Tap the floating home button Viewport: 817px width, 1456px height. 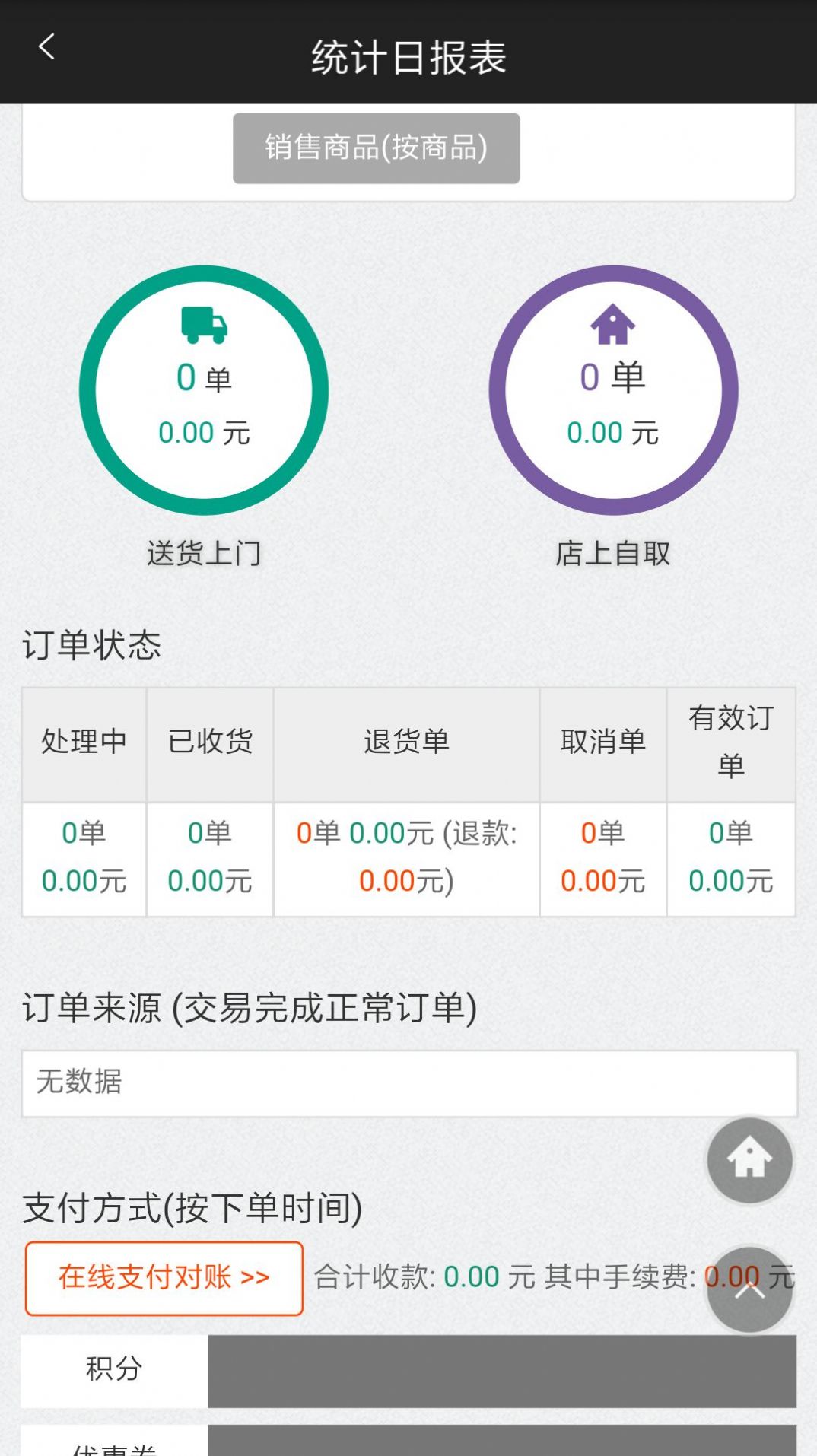point(750,1160)
